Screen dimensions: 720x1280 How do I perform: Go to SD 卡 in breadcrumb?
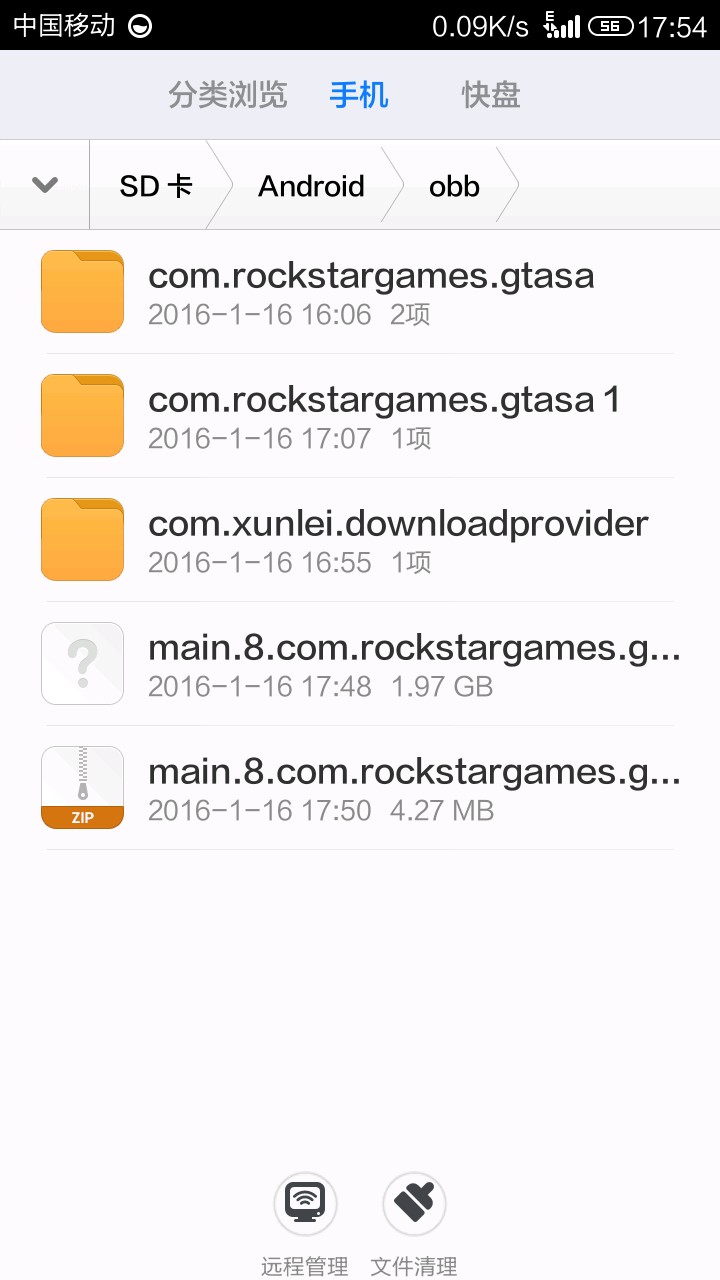(x=155, y=186)
